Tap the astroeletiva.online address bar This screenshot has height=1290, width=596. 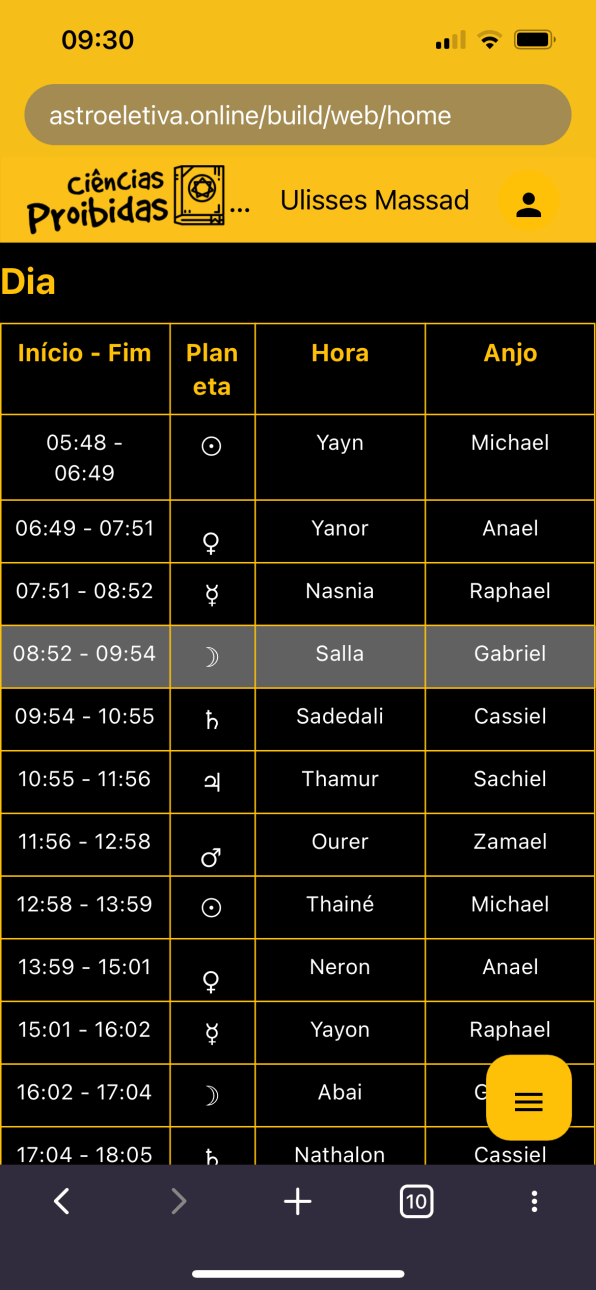[x=298, y=115]
